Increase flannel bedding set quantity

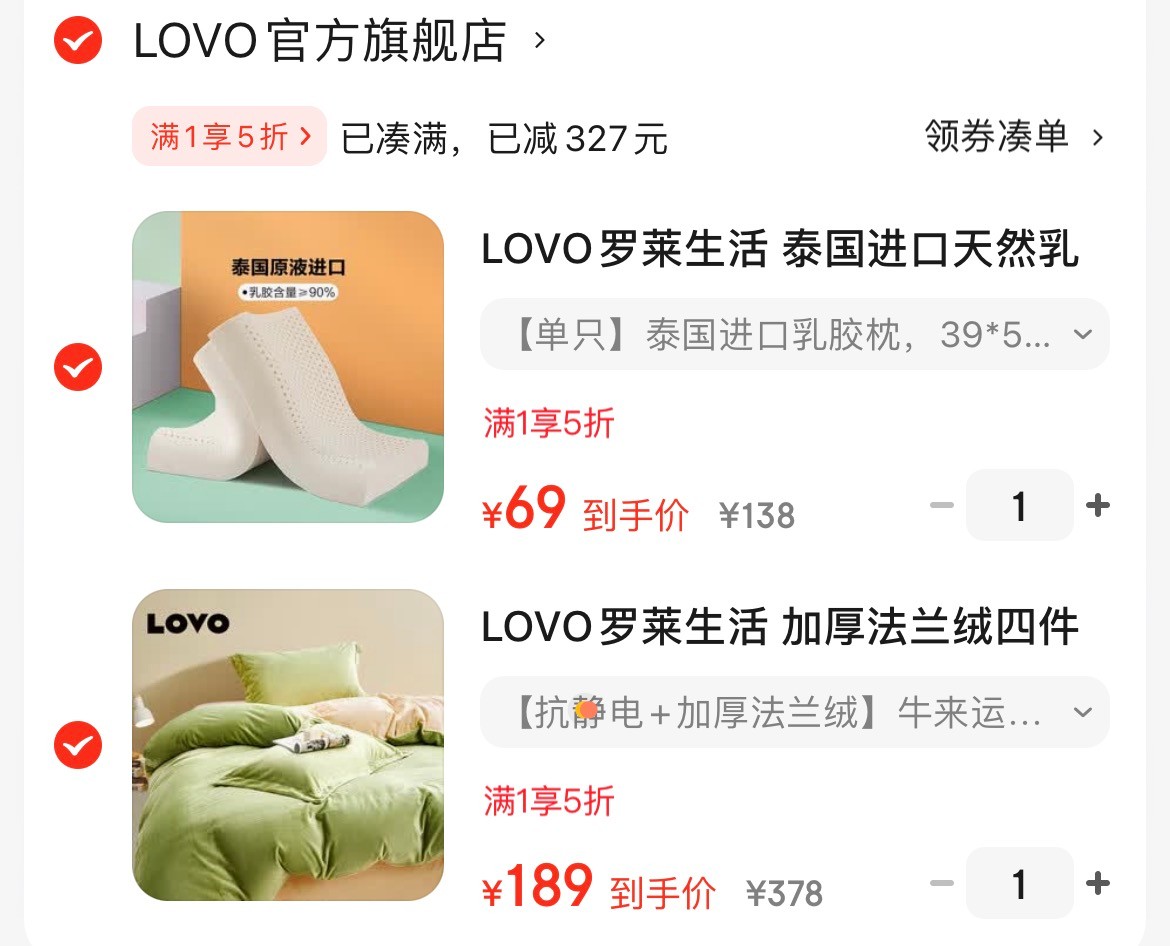1098,884
